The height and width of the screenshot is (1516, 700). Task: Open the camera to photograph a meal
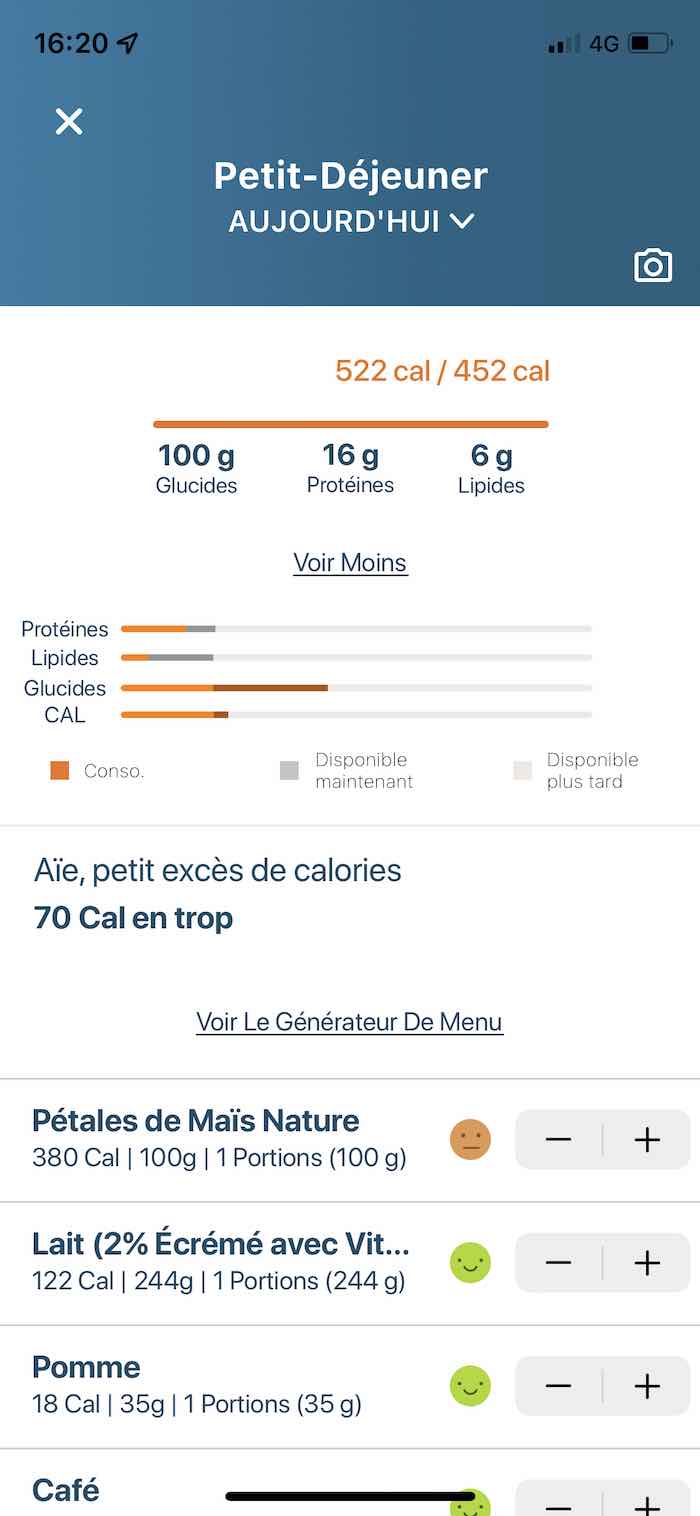pos(653,265)
